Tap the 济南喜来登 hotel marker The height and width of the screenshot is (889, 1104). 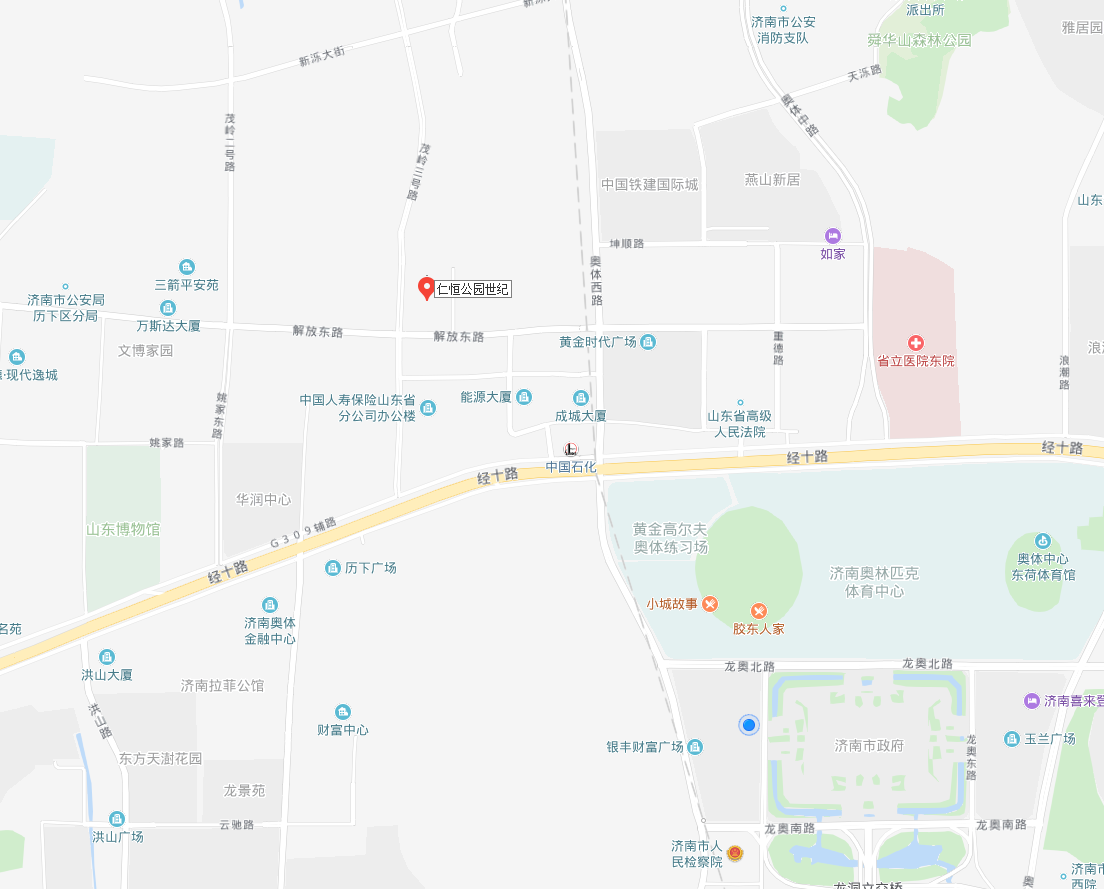pos(1032,700)
